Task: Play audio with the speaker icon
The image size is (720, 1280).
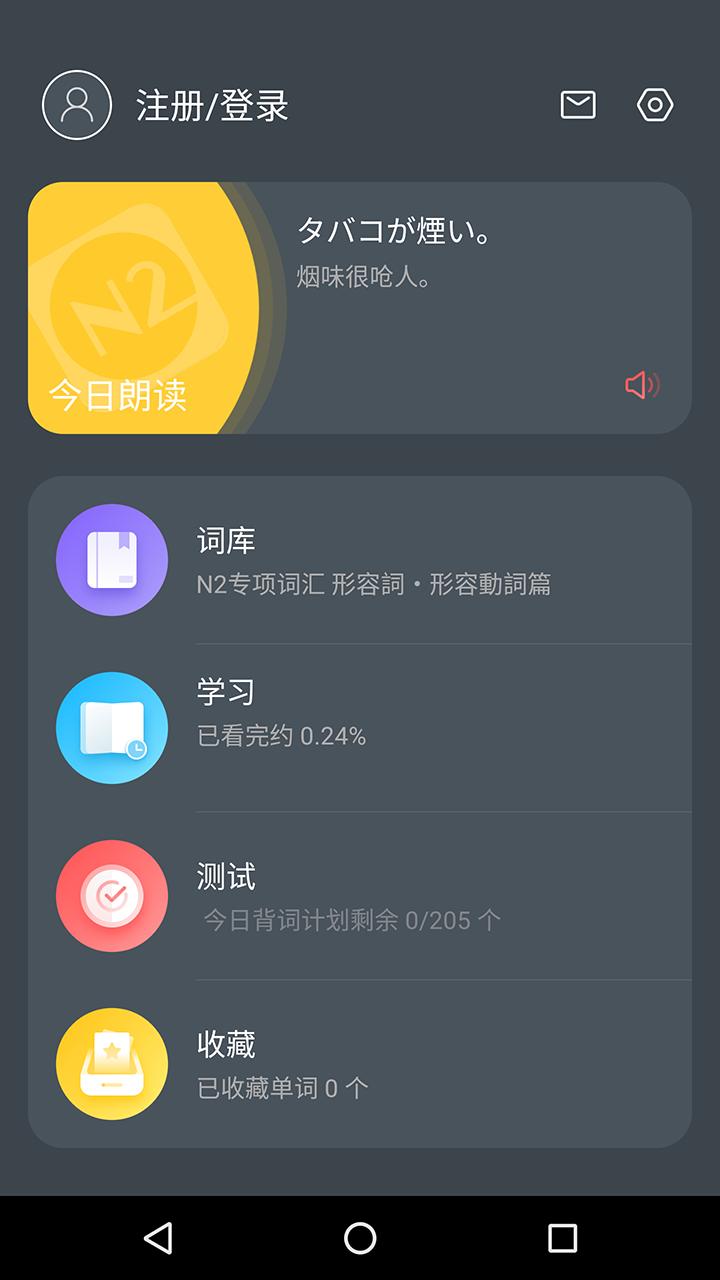Action: click(641, 384)
